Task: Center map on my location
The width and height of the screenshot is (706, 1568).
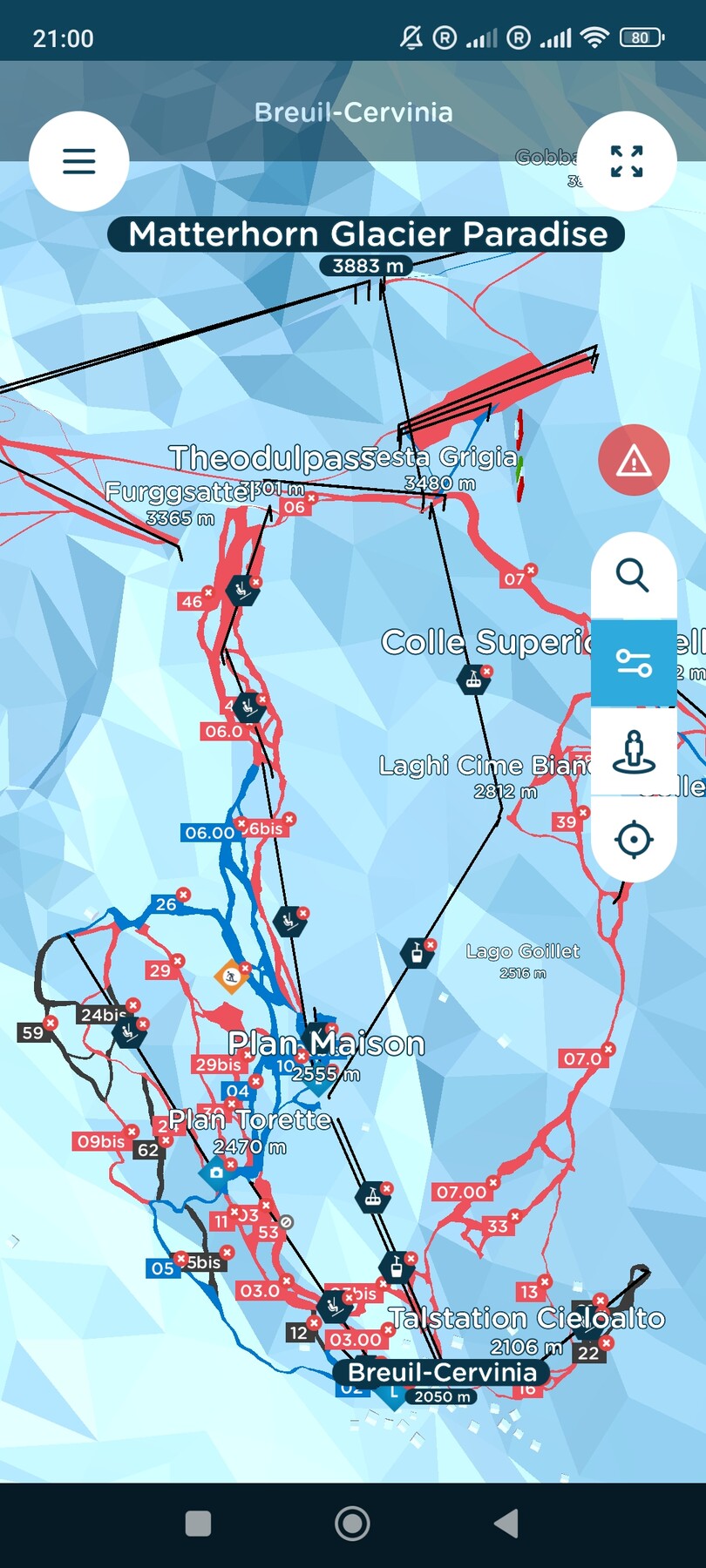Action: point(634,840)
